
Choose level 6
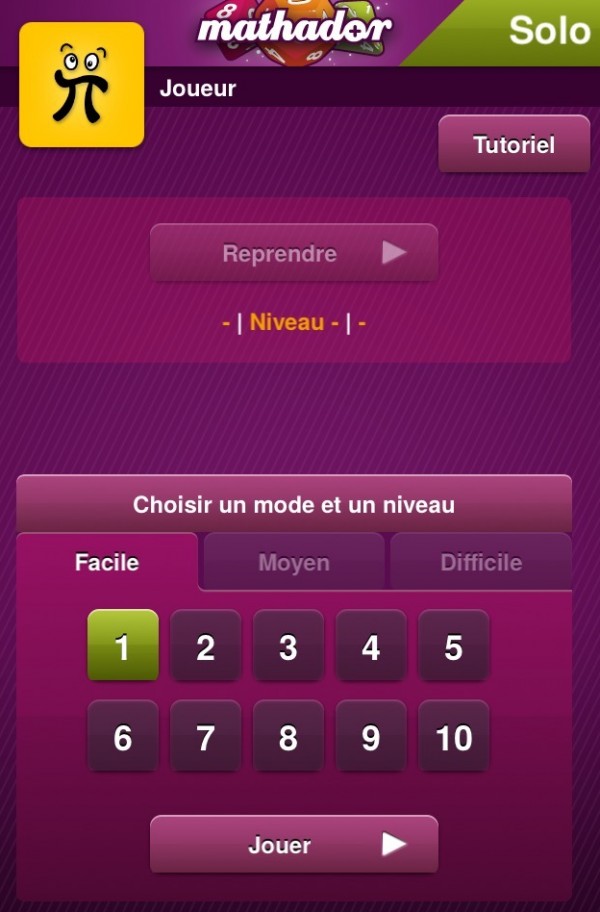tap(123, 736)
